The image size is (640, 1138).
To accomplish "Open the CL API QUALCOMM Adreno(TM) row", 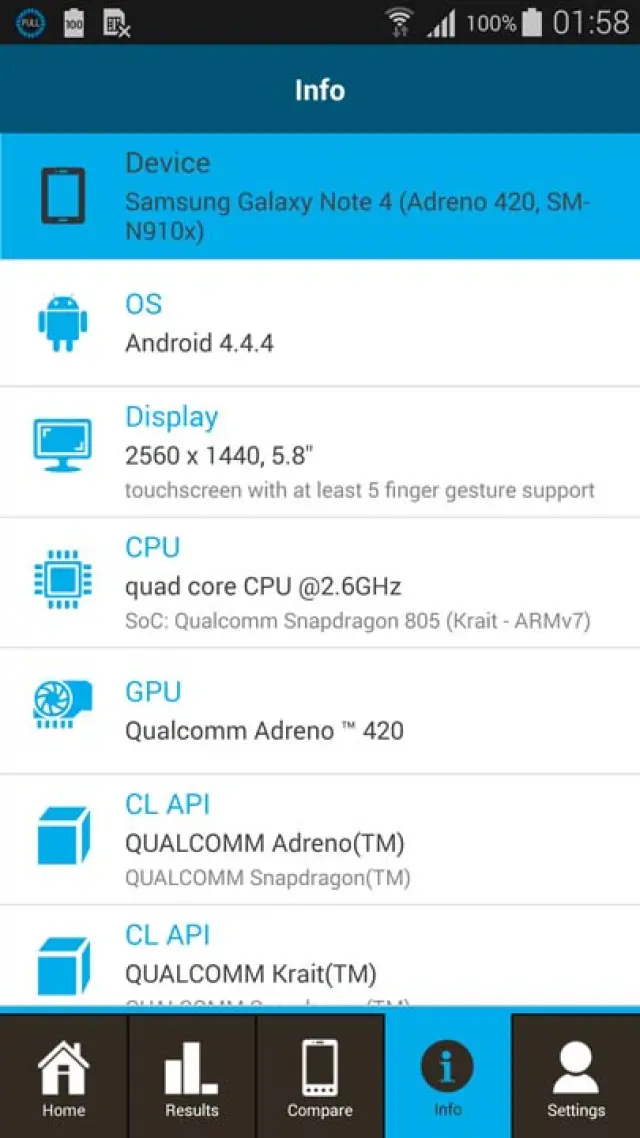I will tap(320, 839).
